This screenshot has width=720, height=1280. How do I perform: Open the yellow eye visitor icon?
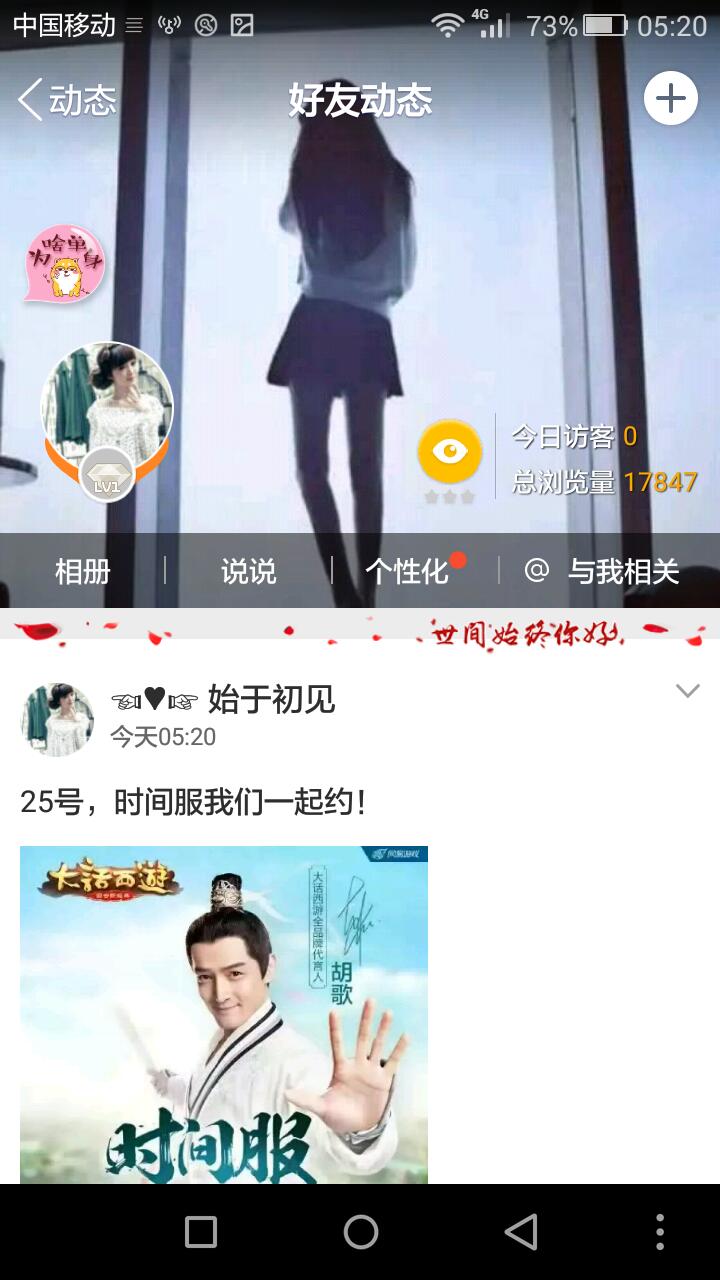pos(450,452)
